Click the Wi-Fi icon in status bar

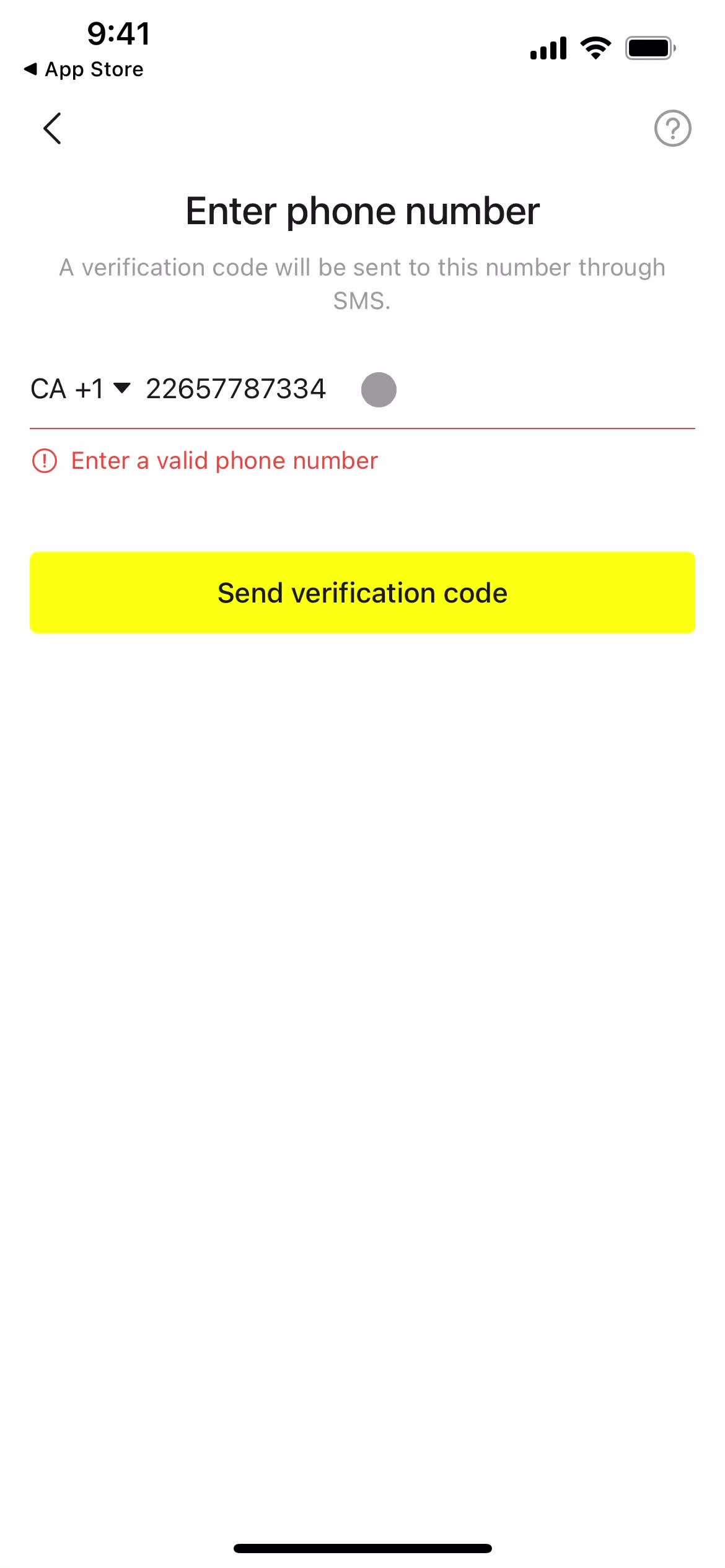coord(595,48)
